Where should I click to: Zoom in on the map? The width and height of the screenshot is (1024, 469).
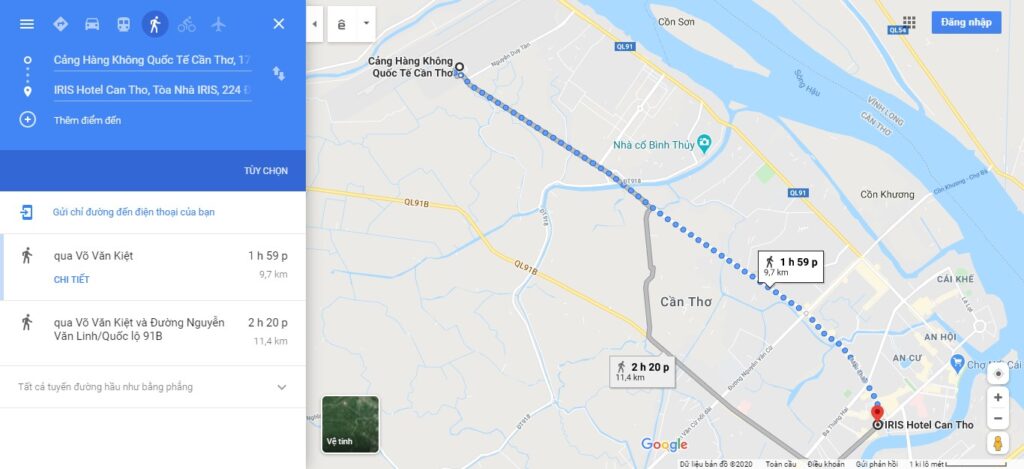click(x=997, y=397)
